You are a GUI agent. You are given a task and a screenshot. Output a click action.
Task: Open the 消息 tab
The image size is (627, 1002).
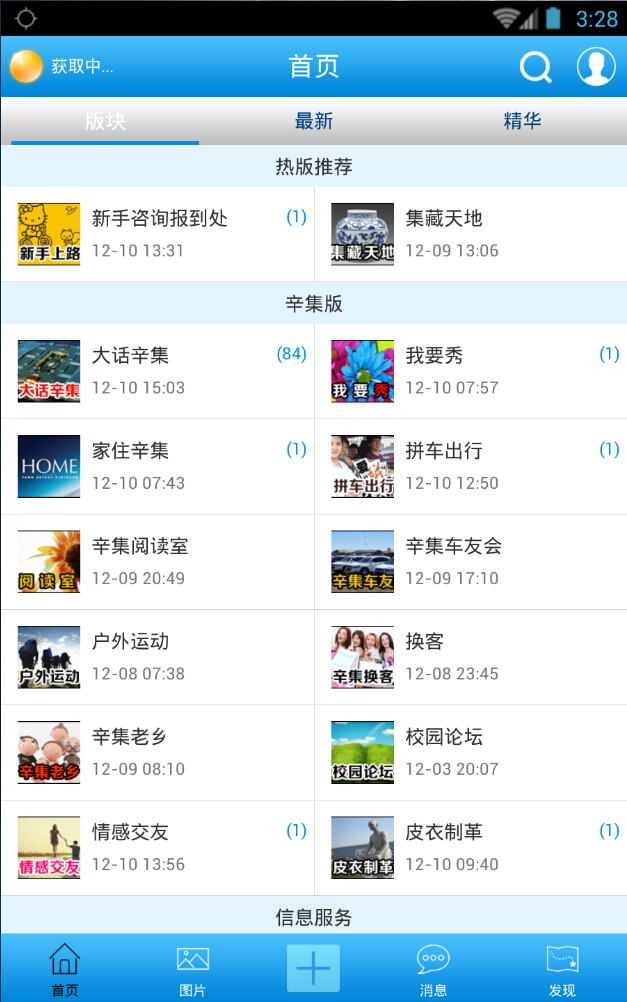433,970
